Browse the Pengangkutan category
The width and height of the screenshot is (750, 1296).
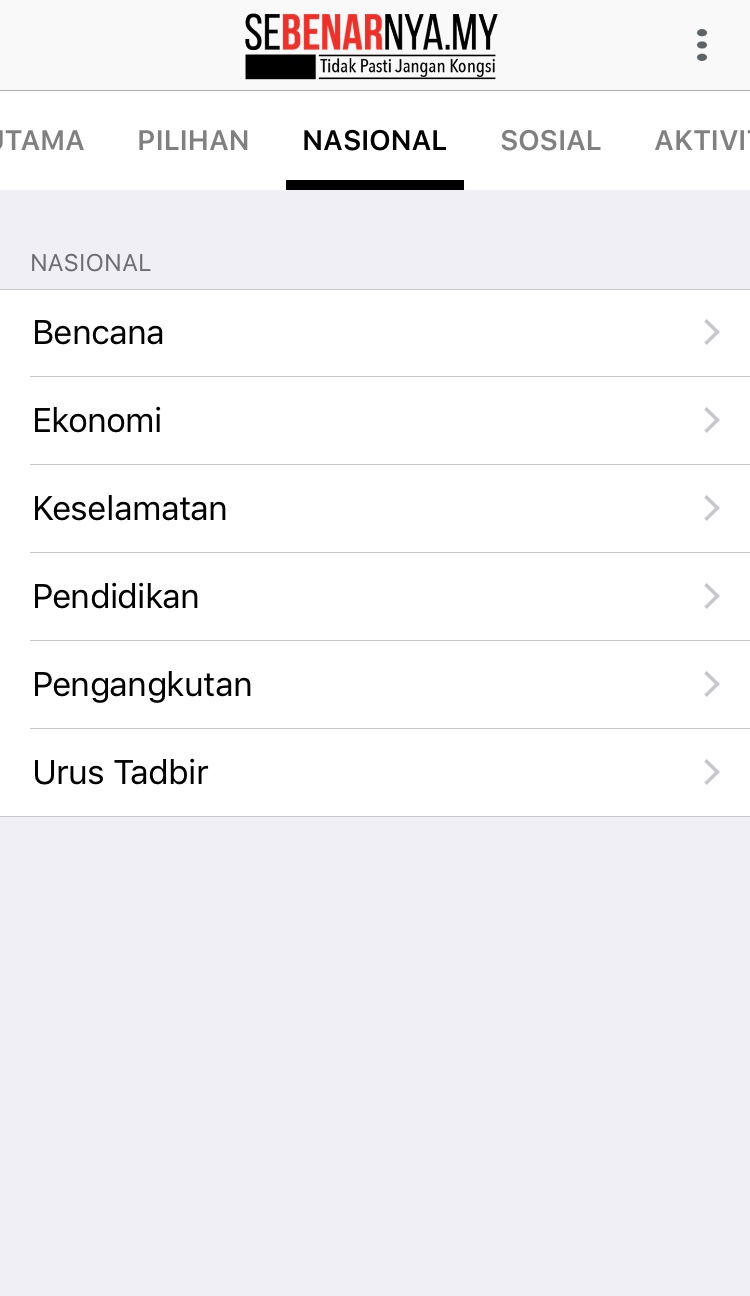point(375,685)
